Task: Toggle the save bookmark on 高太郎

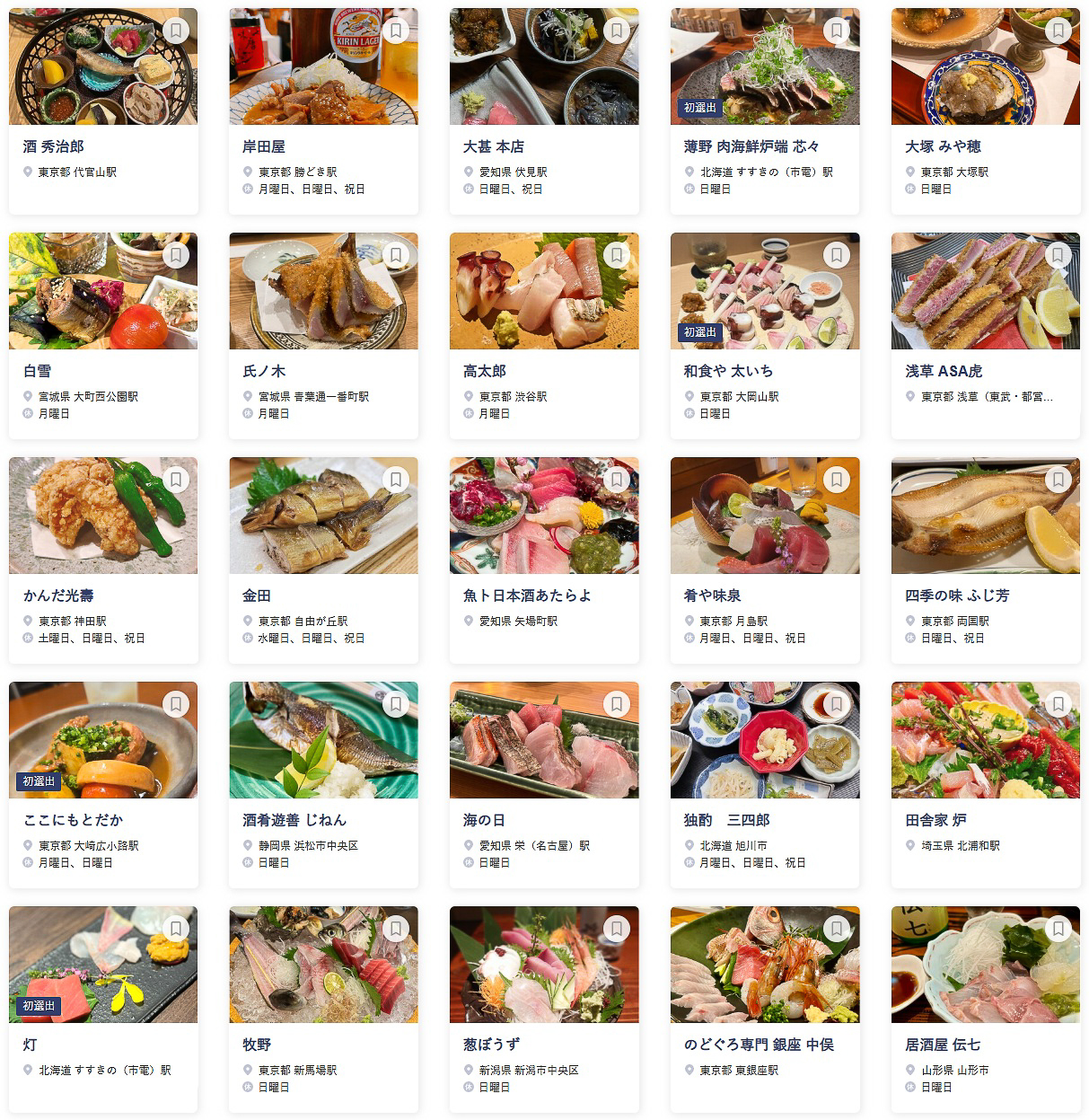Action: [x=617, y=254]
